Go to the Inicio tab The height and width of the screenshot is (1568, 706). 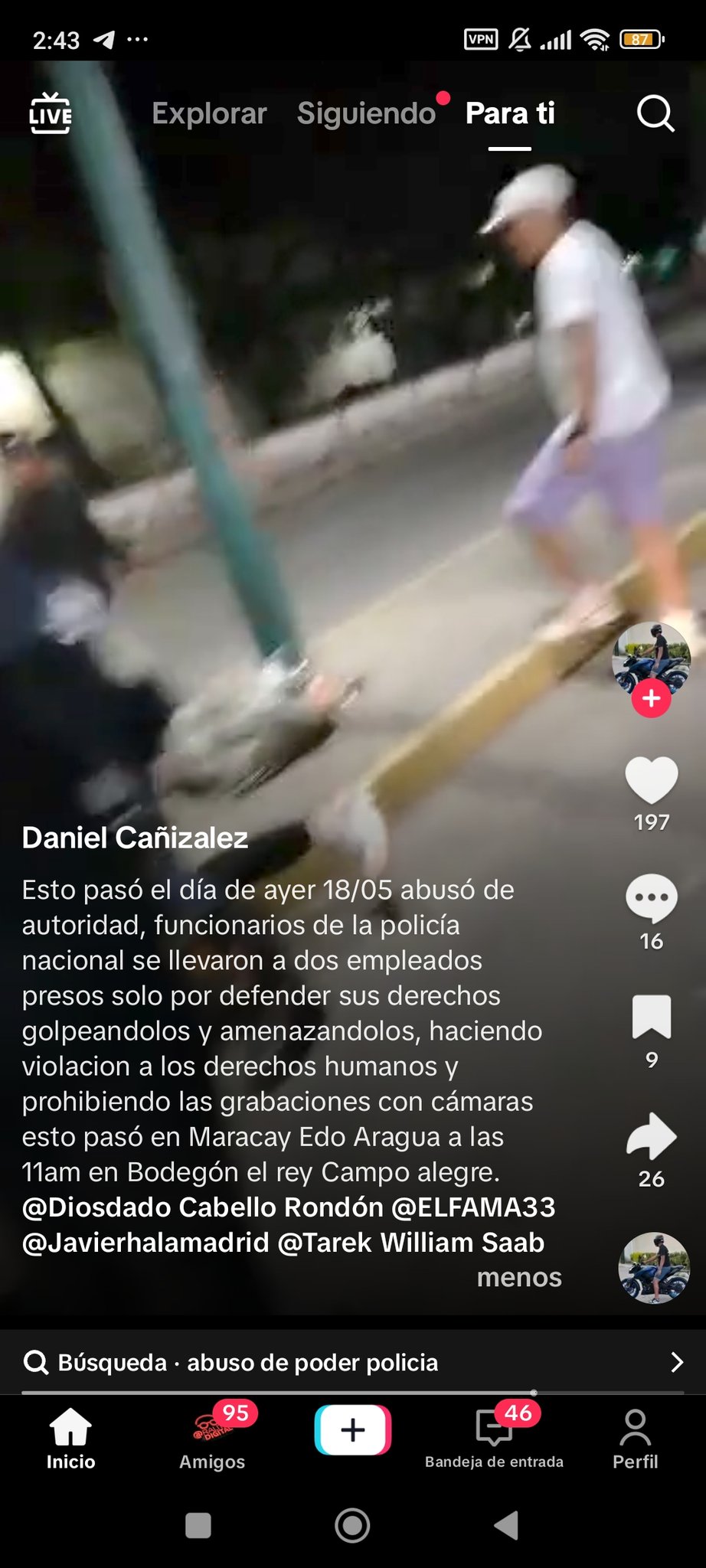pos(70,1439)
